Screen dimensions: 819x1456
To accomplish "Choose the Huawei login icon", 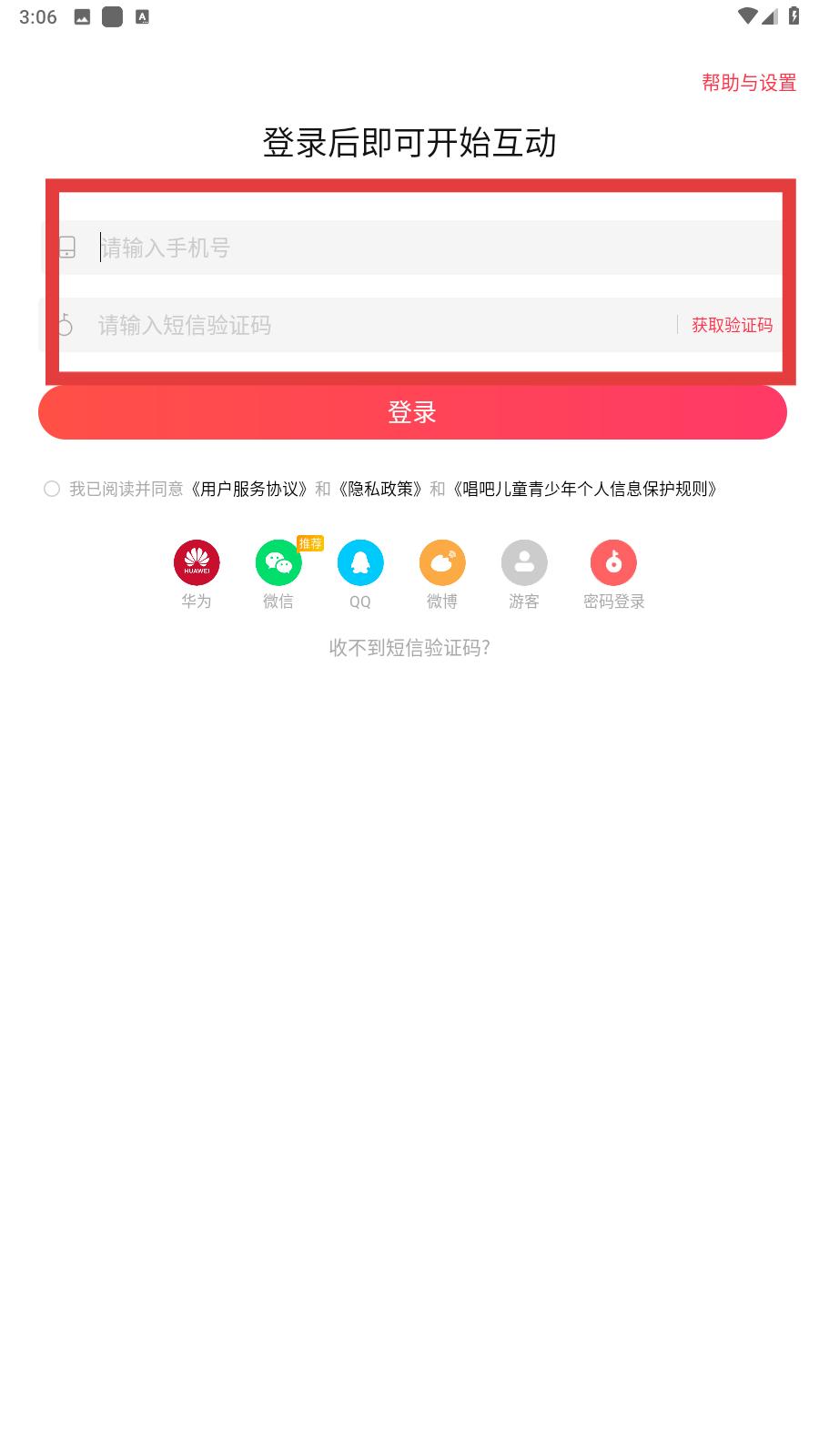I will click(x=196, y=561).
